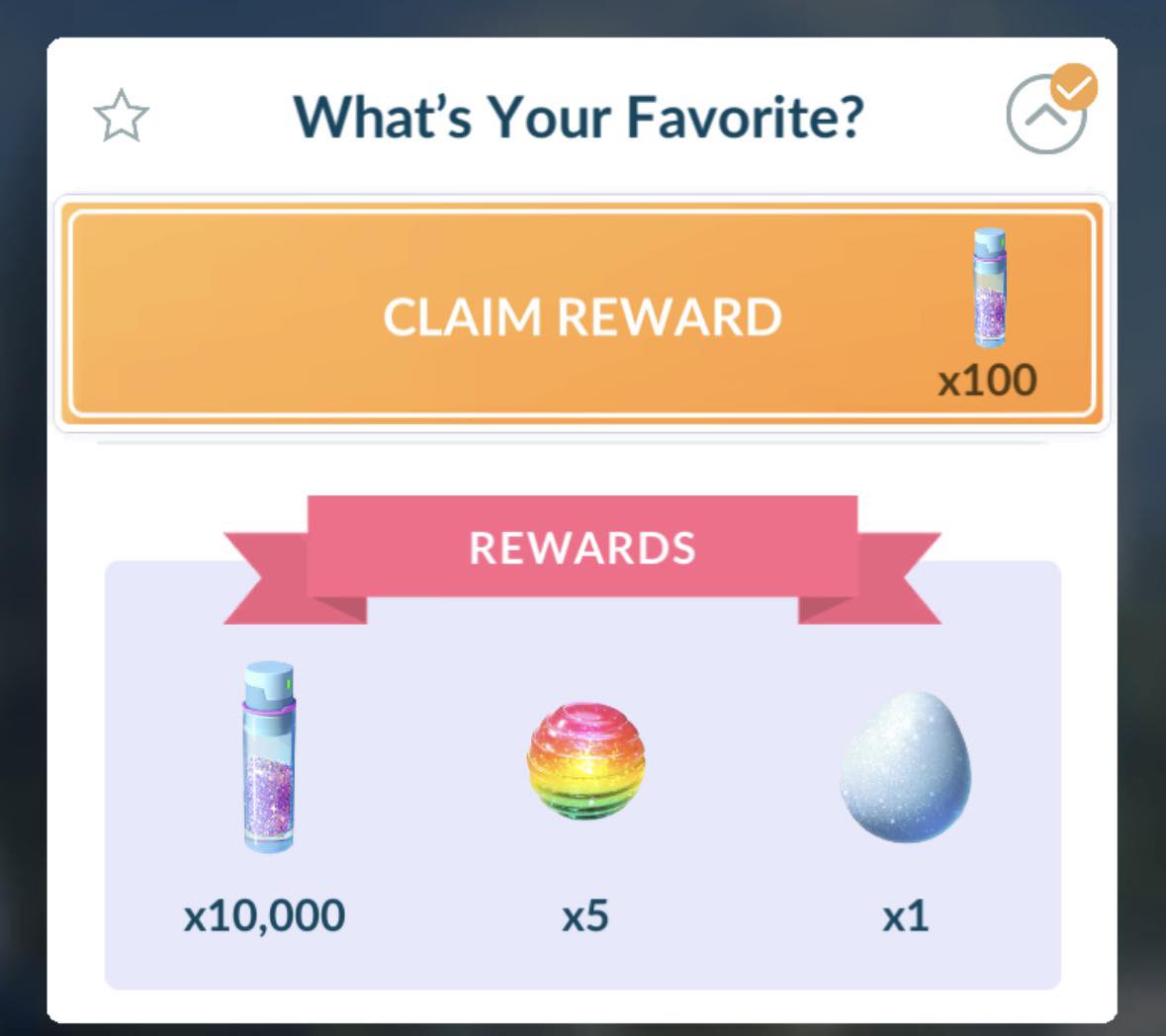This screenshot has width=1166, height=1036.
Task: Pin this research with the star icon
Action: (121, 117)
